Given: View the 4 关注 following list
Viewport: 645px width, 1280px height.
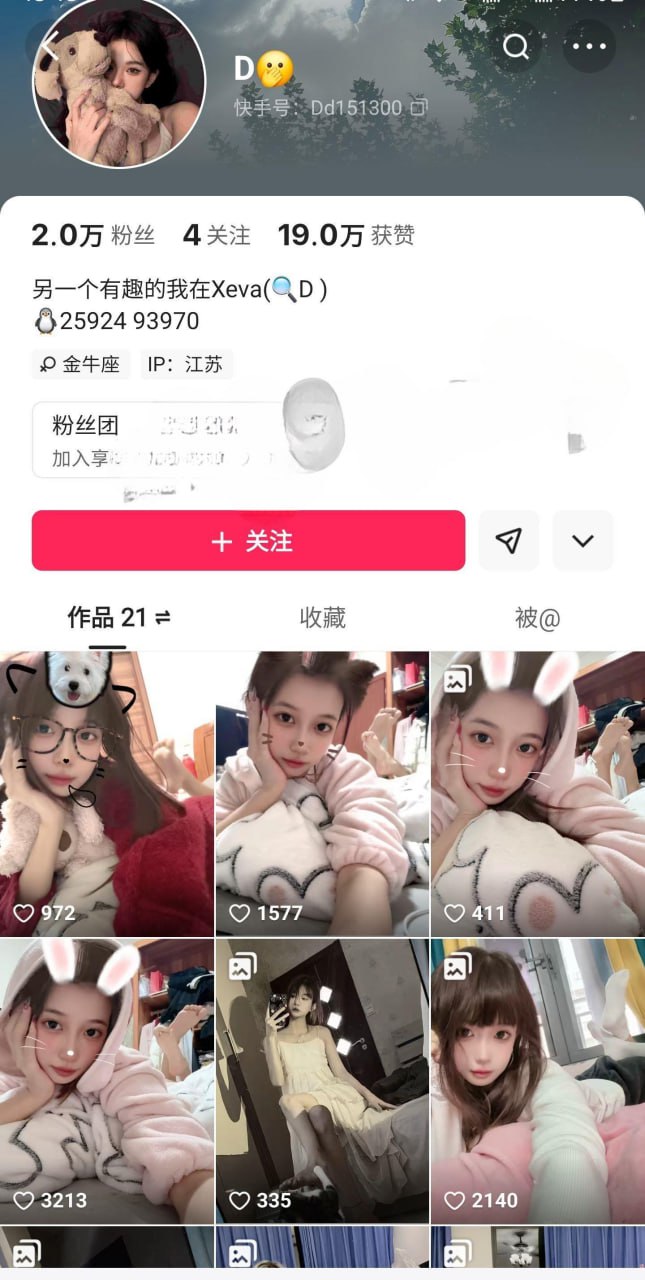Looking at the screenshot, I should 216,235.
